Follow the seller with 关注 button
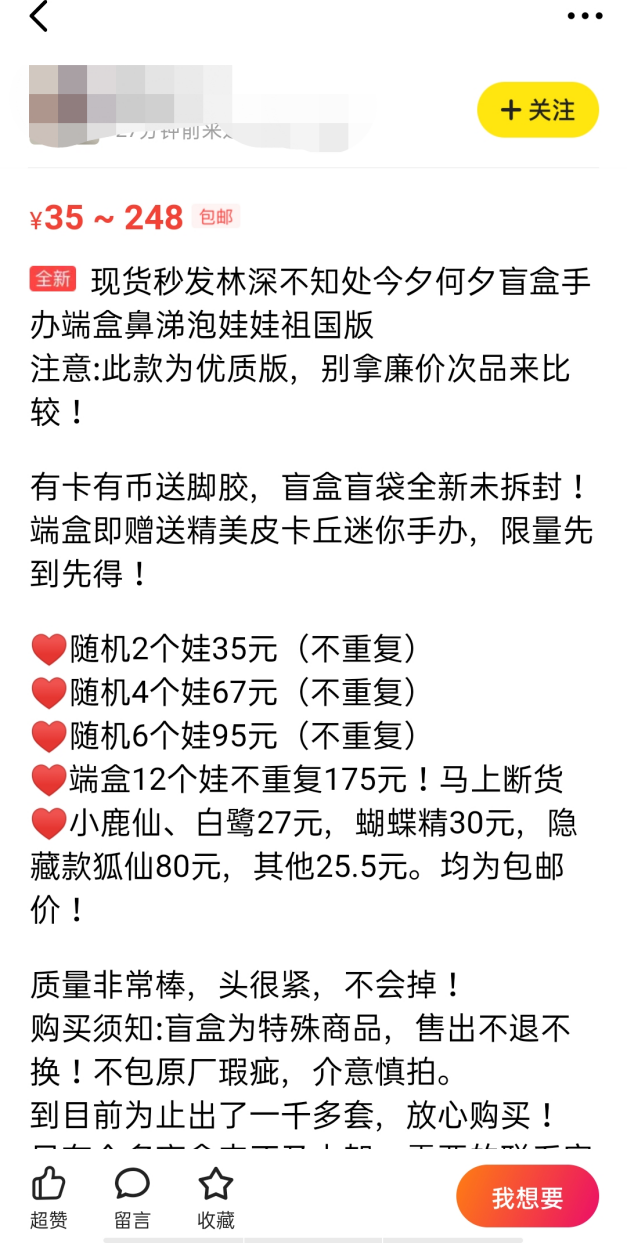The height and width of the screenshot is (1244, 628). pos(538,110)
